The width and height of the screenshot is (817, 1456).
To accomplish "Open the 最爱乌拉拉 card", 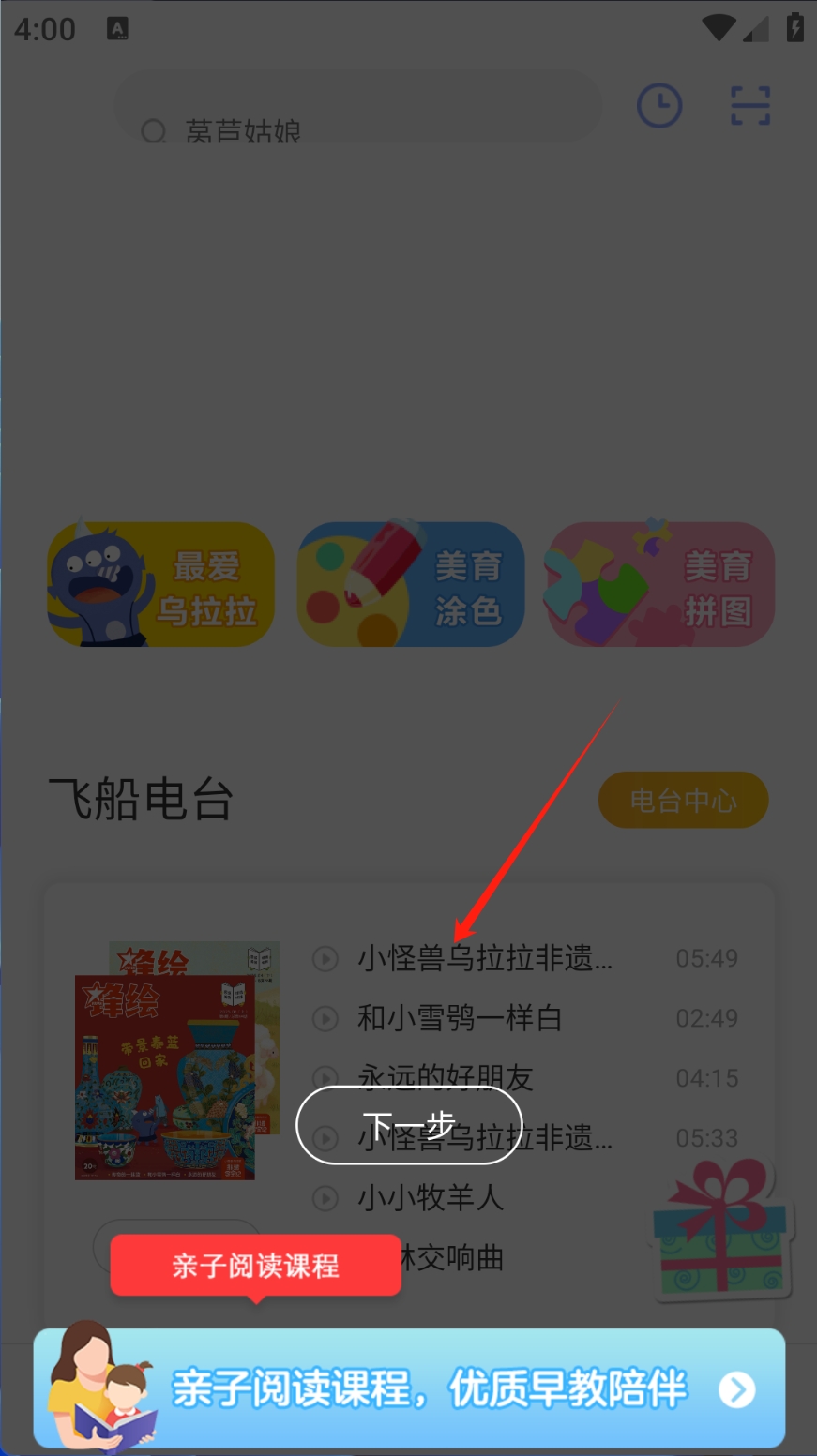I will [x=160, y=584].
